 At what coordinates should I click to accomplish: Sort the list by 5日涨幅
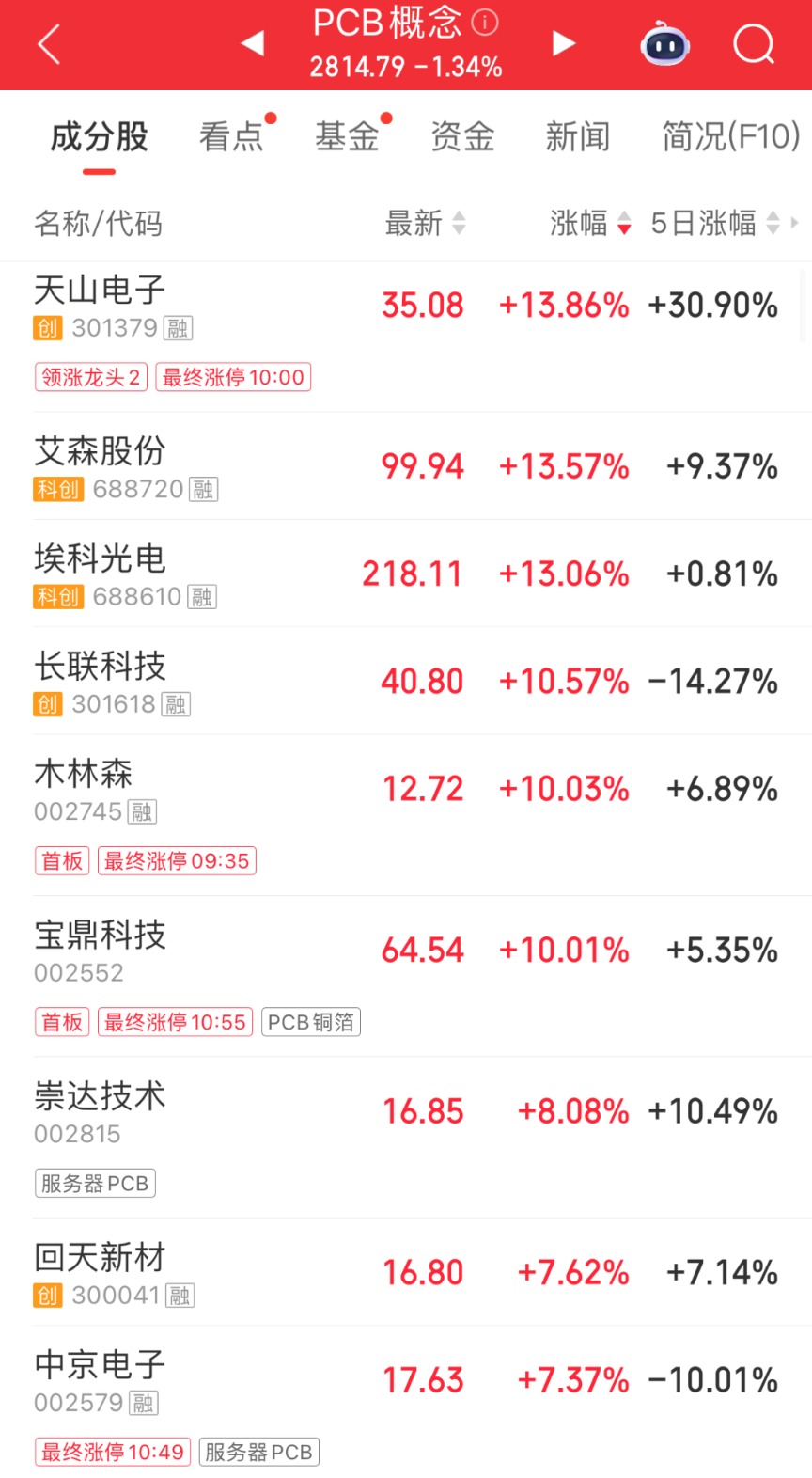pyautogui.click(x=715, y=224)
